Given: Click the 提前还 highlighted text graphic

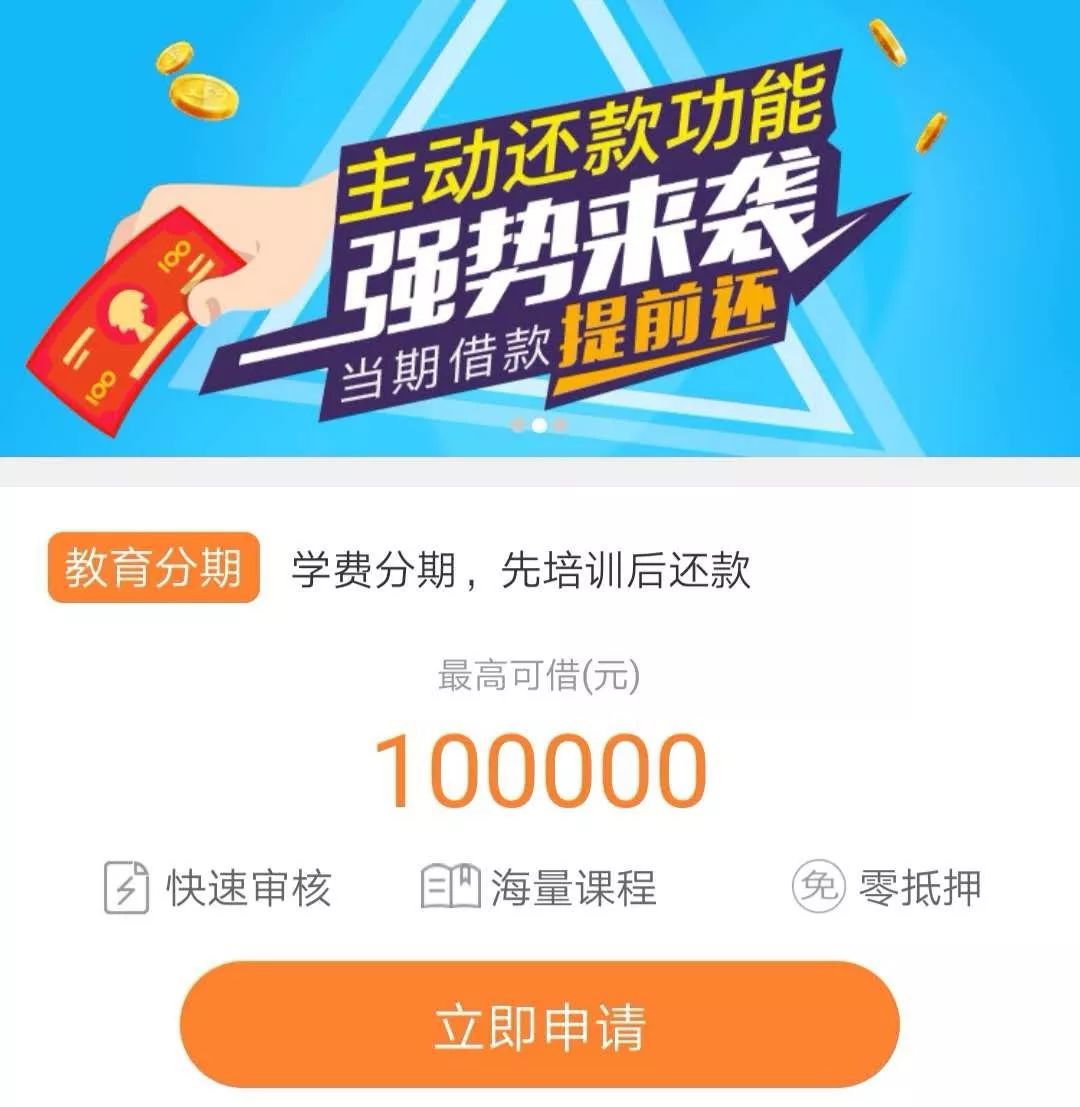Looking at the screenshot, I should click(670, 330).
